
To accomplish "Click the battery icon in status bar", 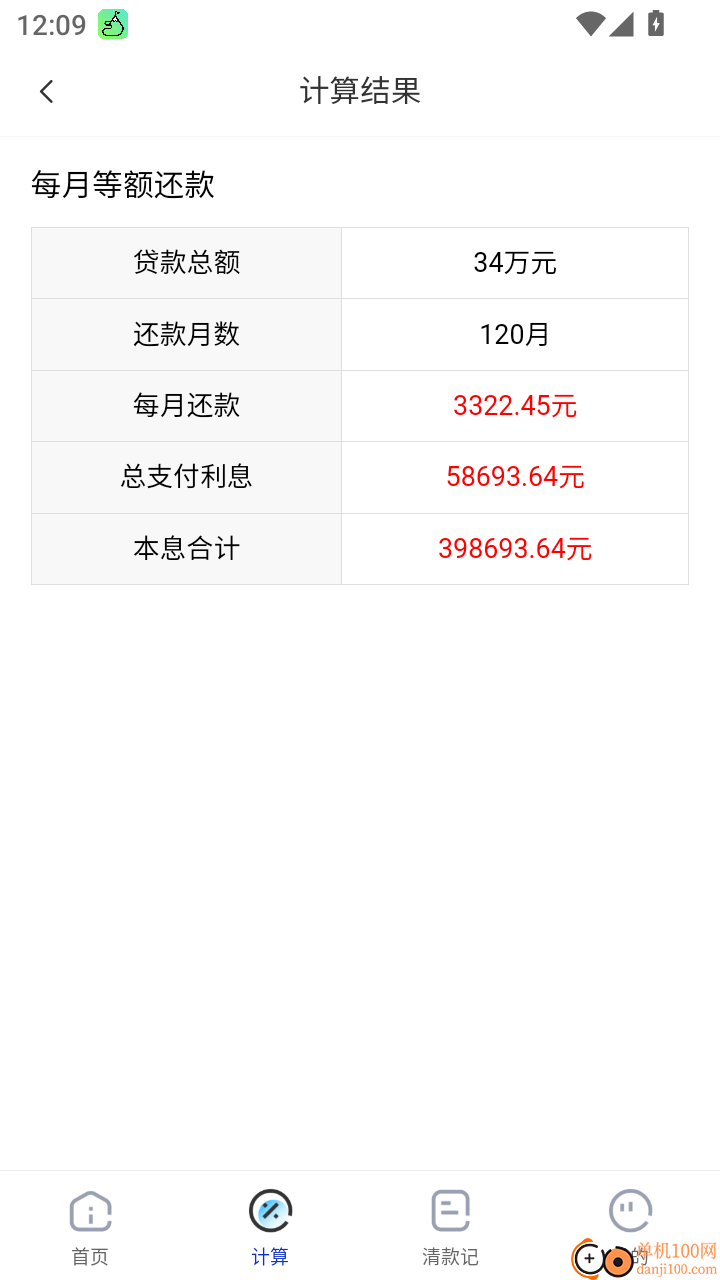I will click(655, 23).
